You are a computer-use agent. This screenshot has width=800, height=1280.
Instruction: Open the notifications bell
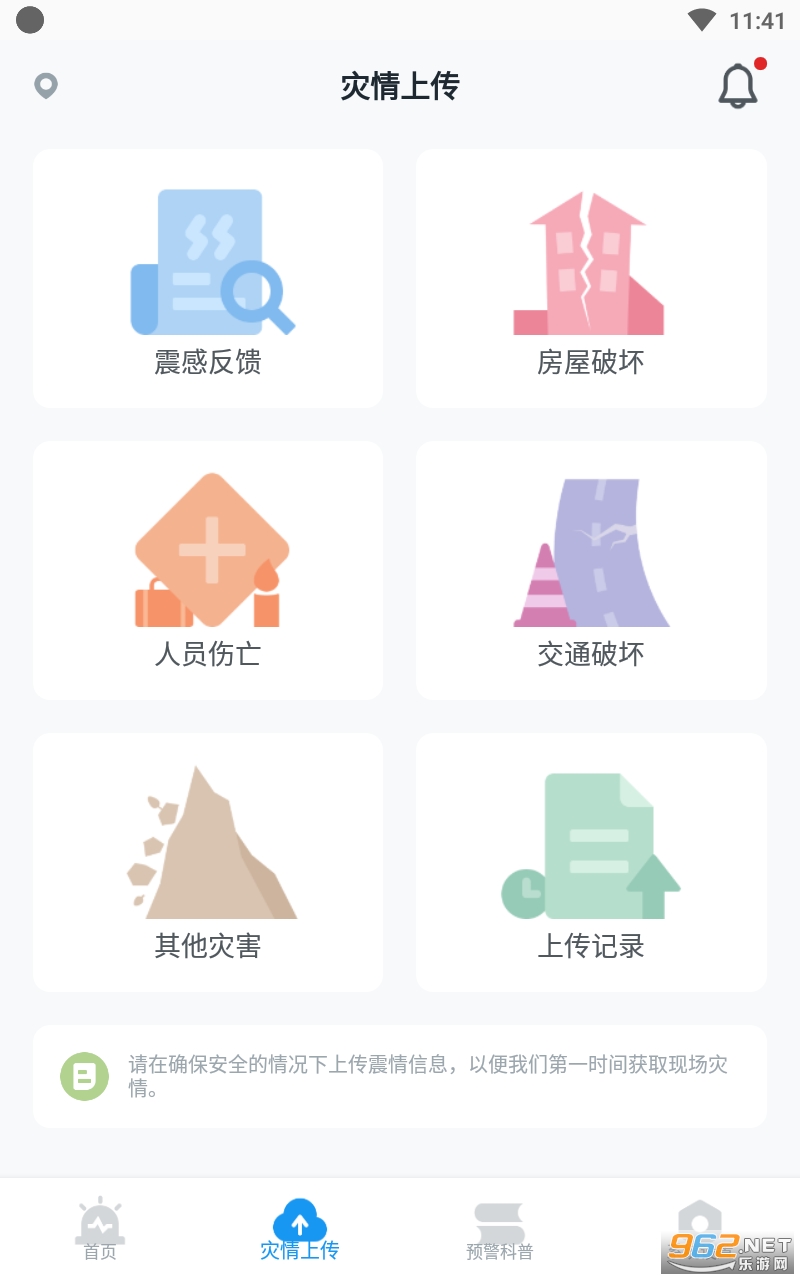click(739, 86)
